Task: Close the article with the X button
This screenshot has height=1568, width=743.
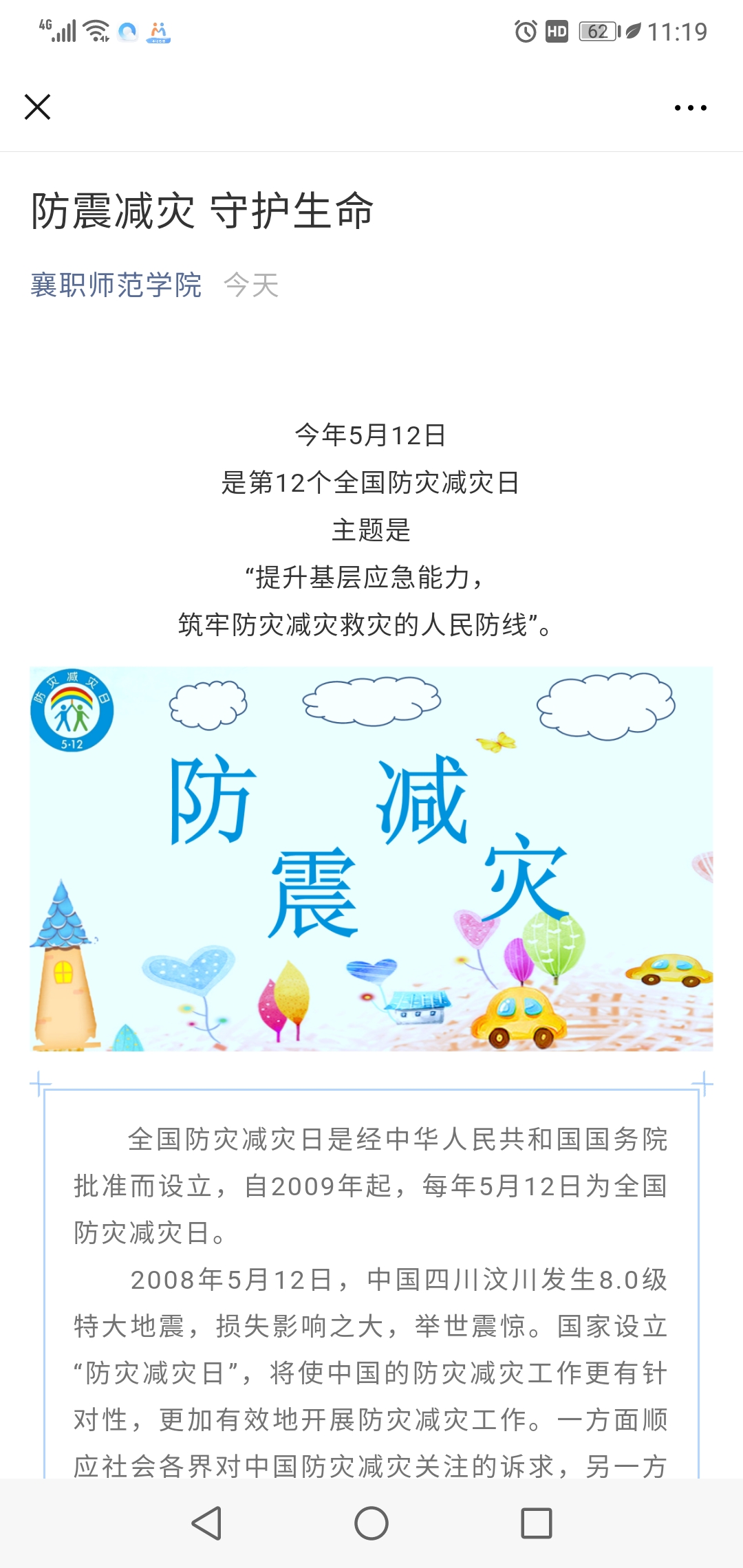Action: pyautogui.click(x=37, y=107)
